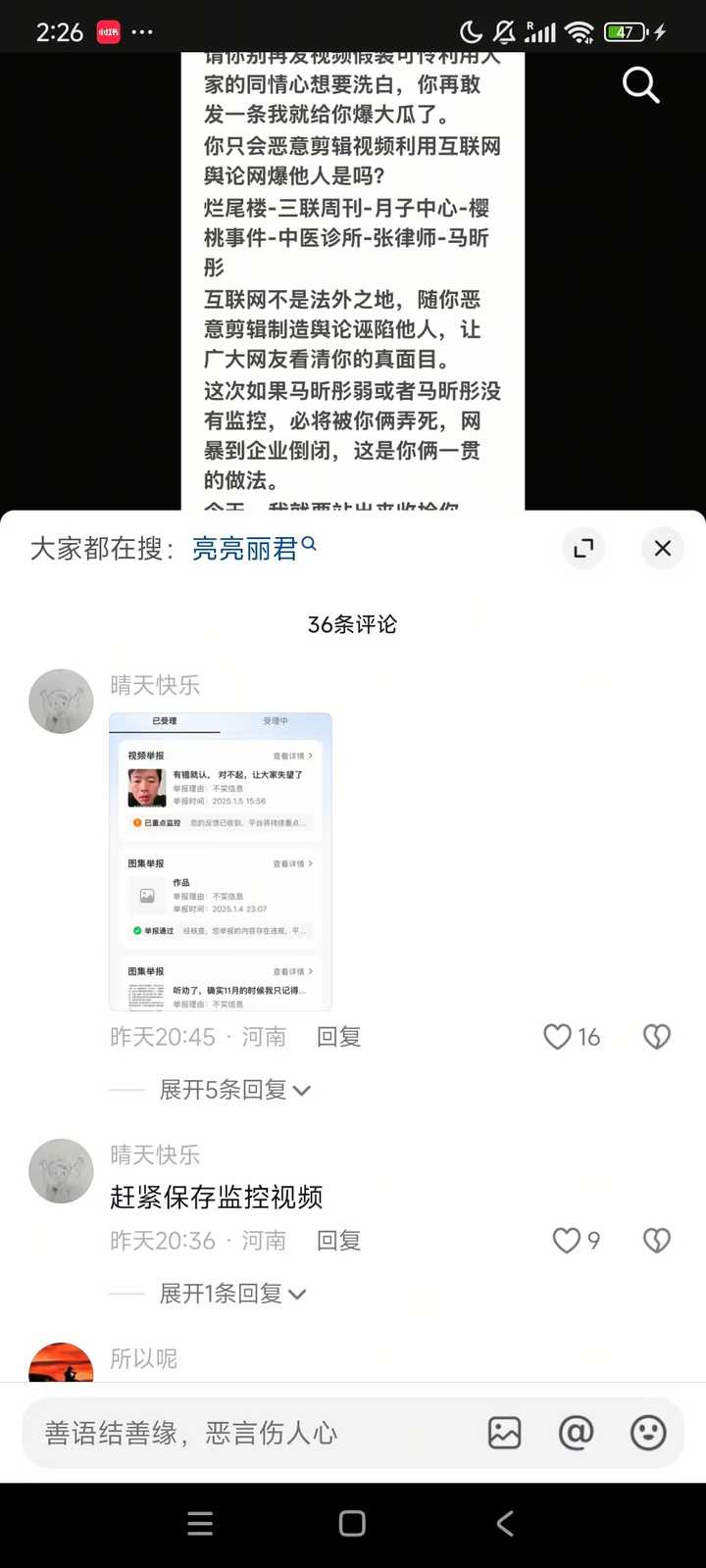Open the emoji picker
Image resolution: width=706 pixels, height=1568 pixels.
[x=648, y=1433]
